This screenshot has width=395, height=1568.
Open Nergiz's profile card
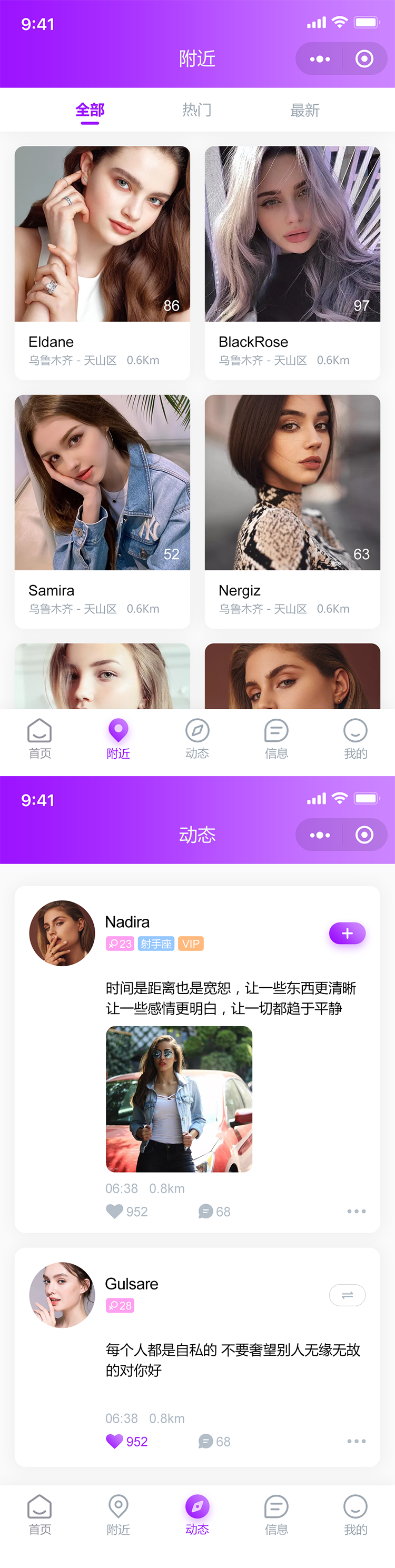(x=292, y=510)
